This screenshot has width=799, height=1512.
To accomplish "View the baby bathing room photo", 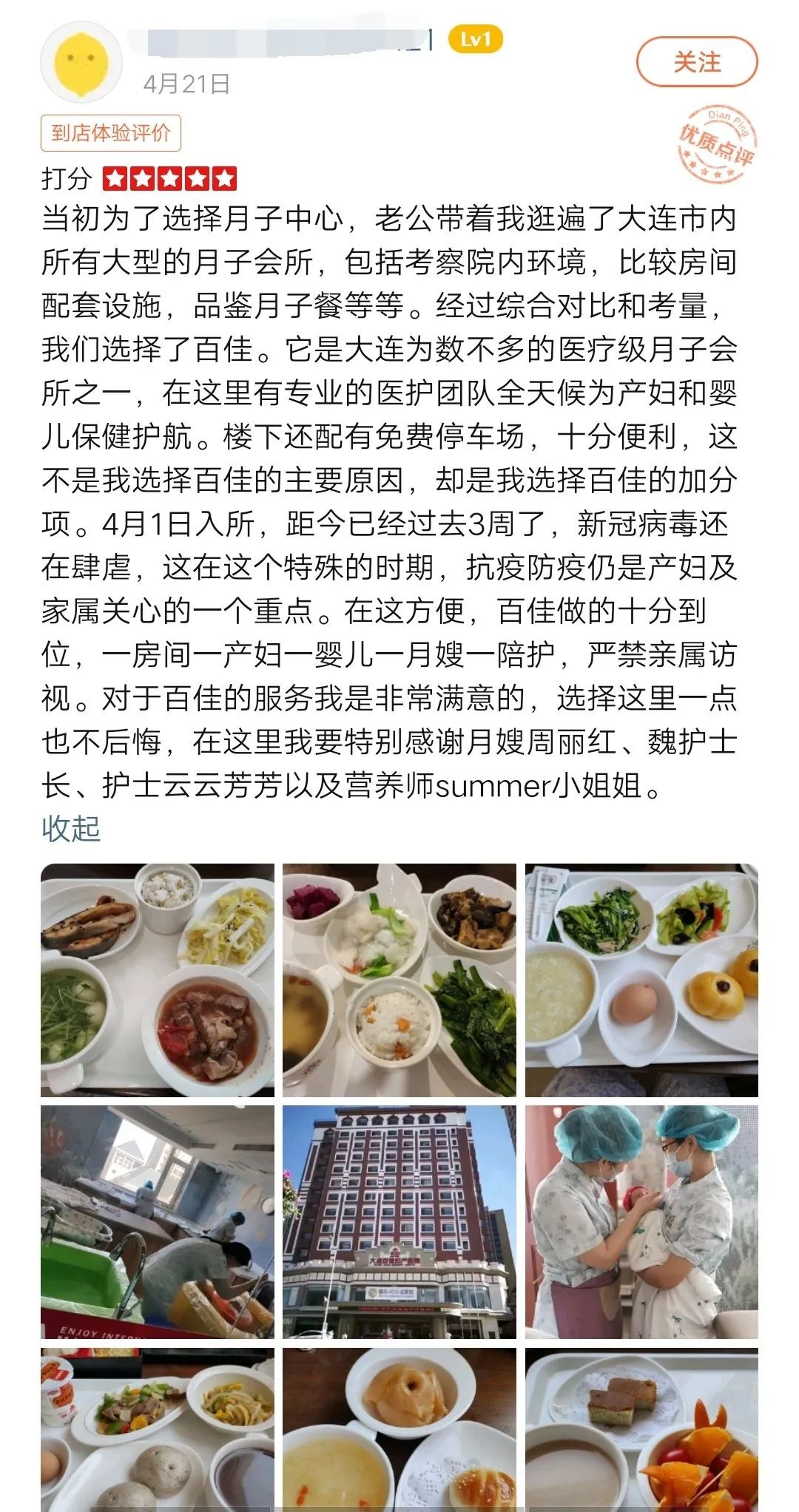I will point(157,1221).
